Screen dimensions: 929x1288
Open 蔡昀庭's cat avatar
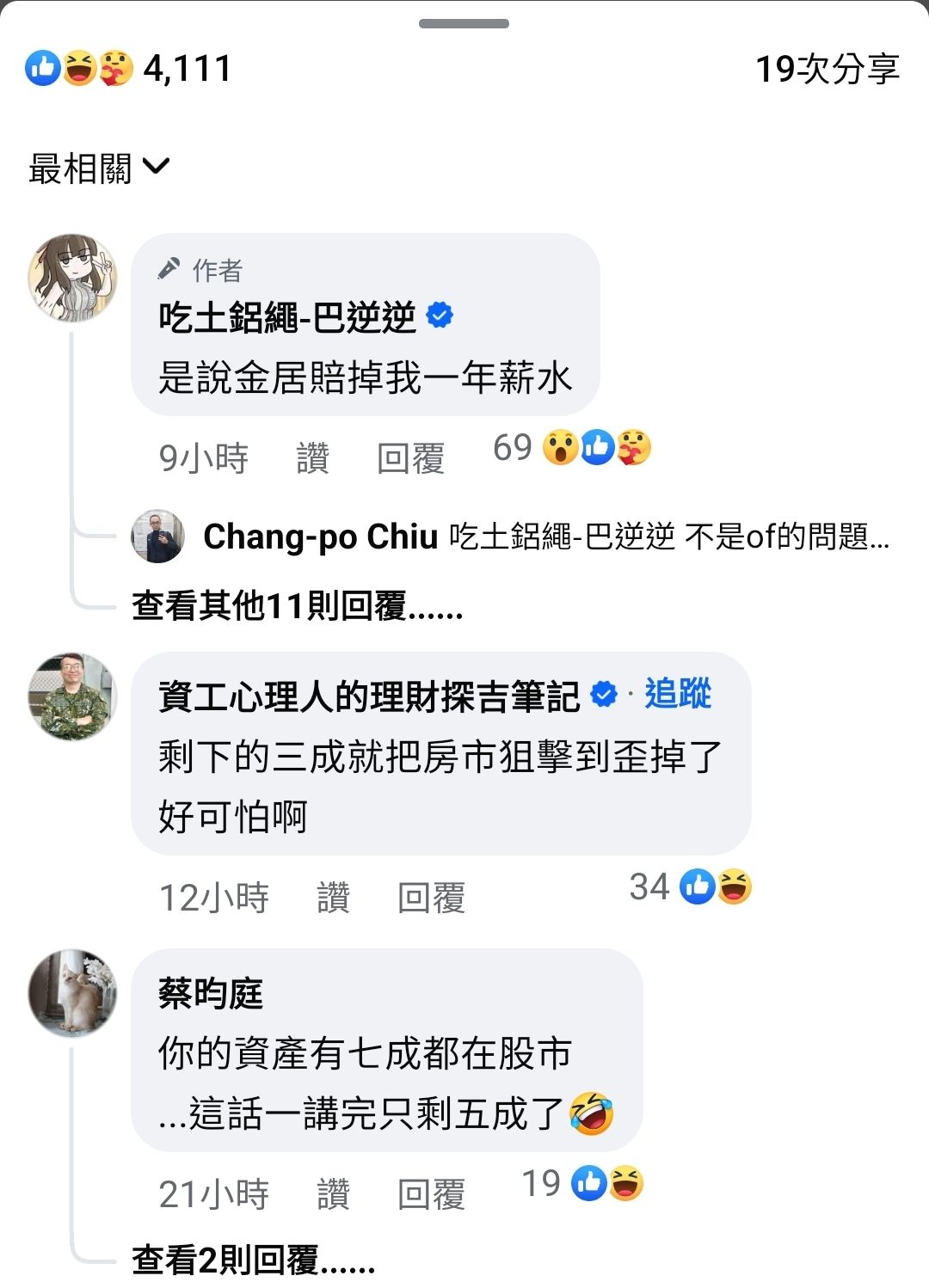pos(72,993)
